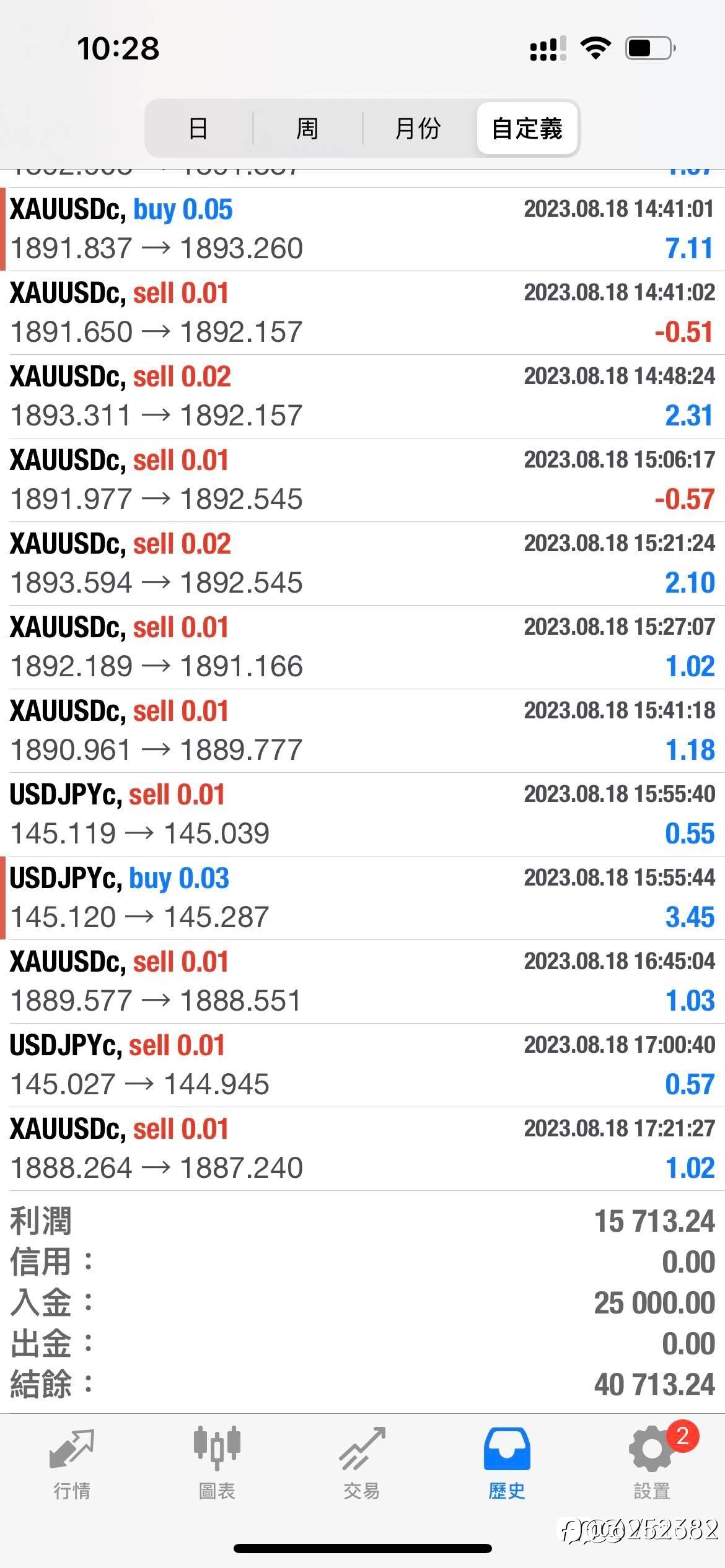Open the XAUUSDc sell 0.02 trade at 14:48:24
Viewport: 725px width, 1568px height.
pos(362,396)
